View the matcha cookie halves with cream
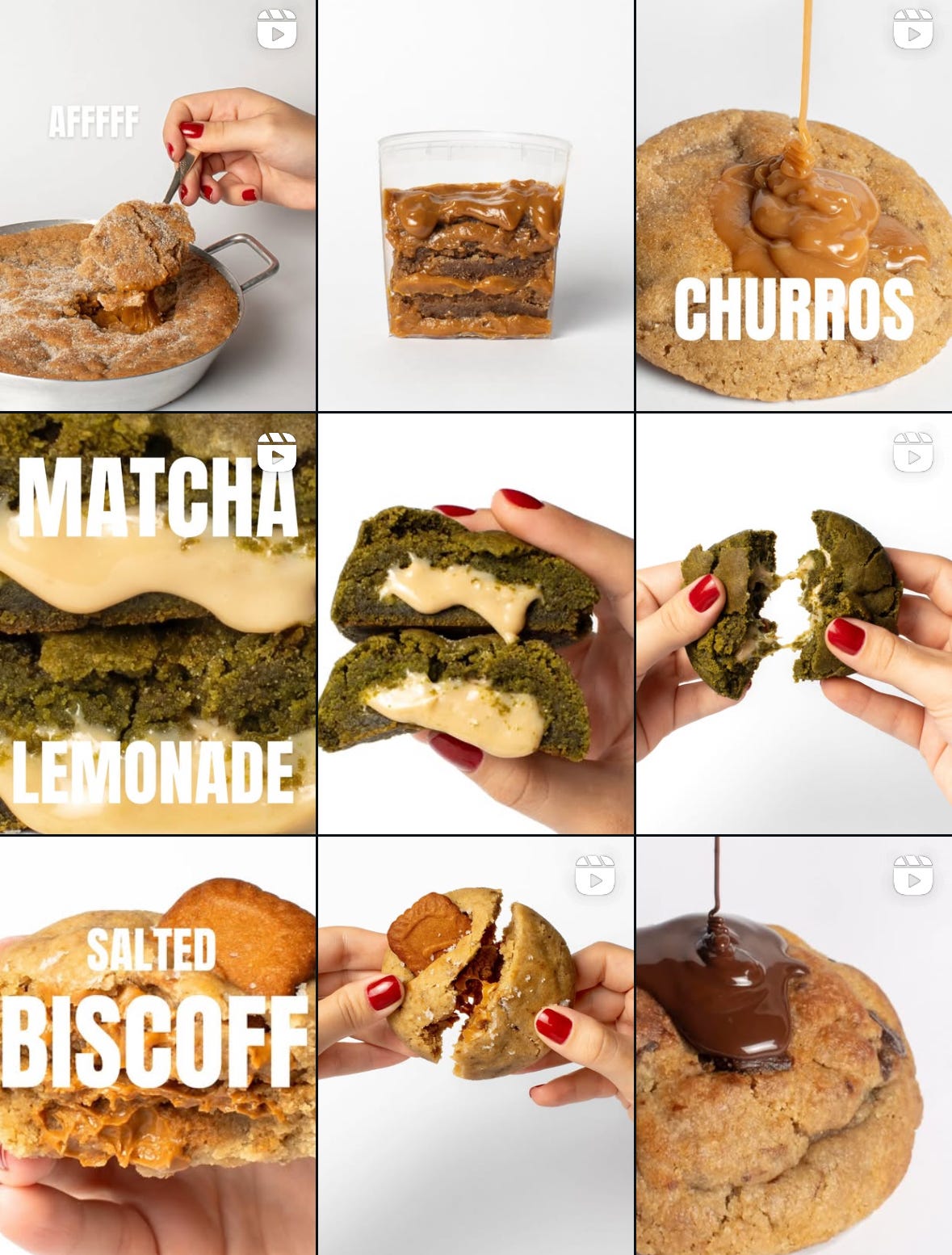The image size is (952, 1255). tap(476, 623)
